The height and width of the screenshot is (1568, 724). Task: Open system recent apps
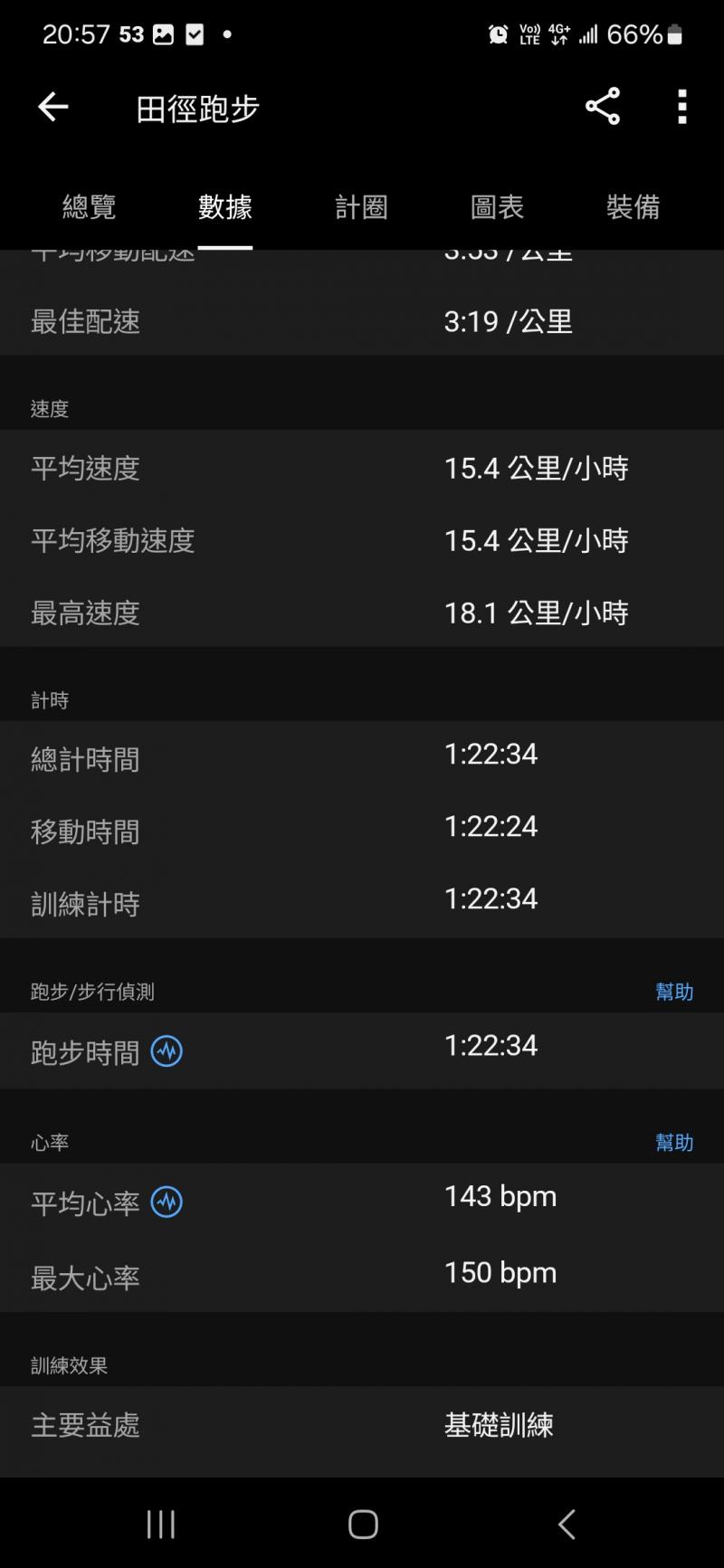tap(161, 1525)
